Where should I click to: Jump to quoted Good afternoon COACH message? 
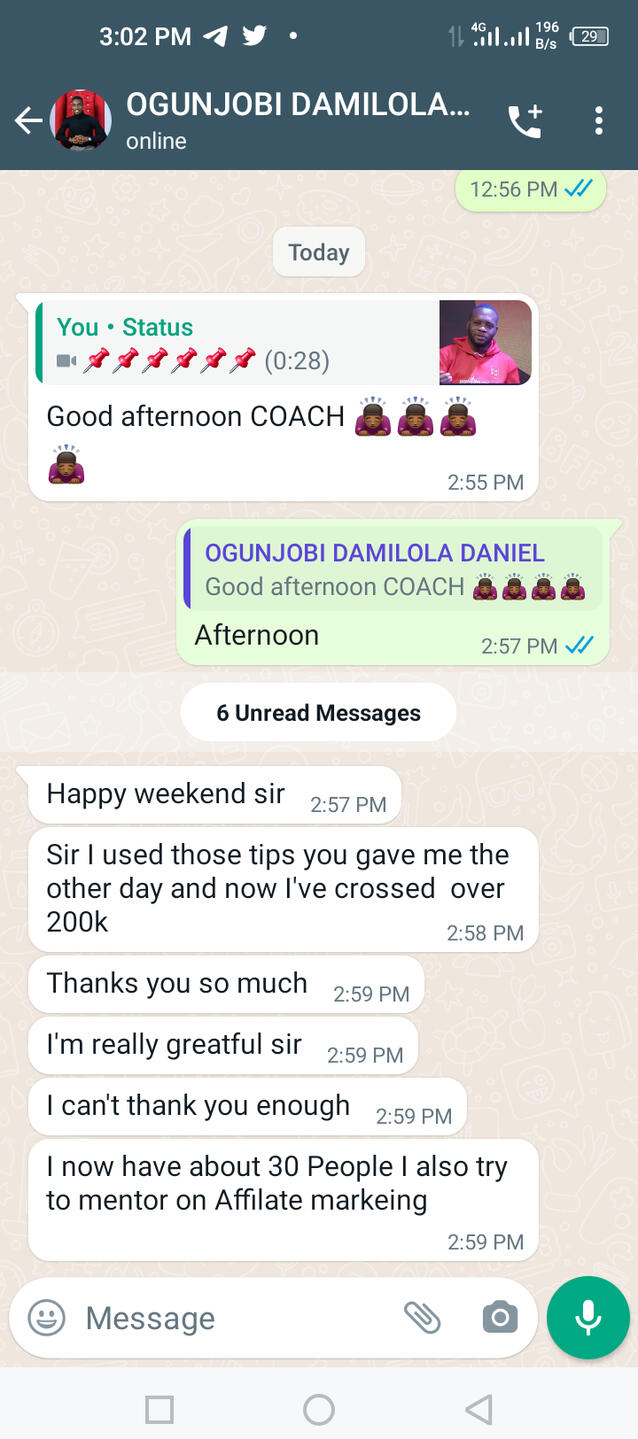click(393, 569)
